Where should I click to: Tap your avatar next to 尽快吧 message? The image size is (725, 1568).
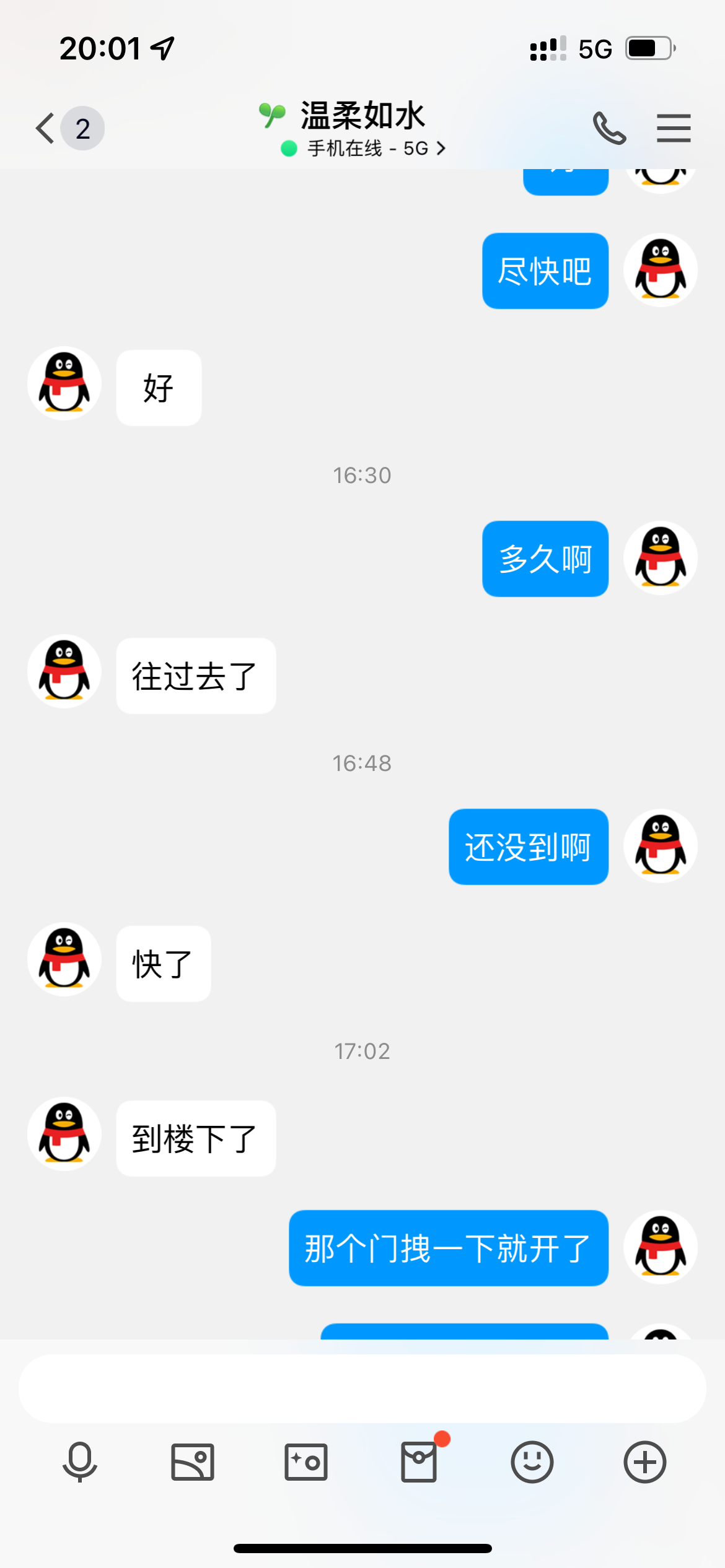(659, 271)
